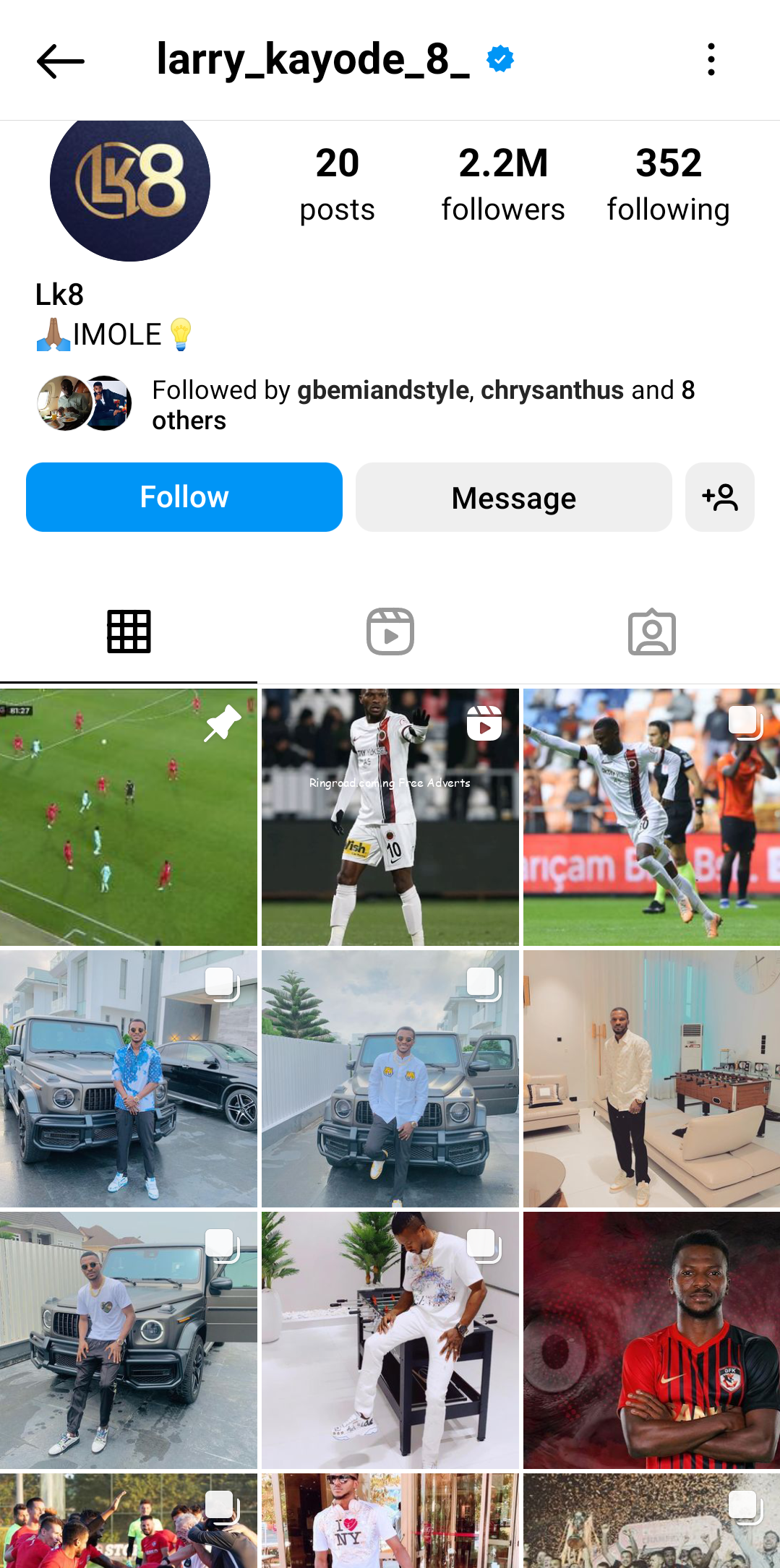Image resolution: width=780 pixels, height=1568 pixels.
Task: Open the pinned football match post
Action: pyautogui.click(x=129, y=817)
